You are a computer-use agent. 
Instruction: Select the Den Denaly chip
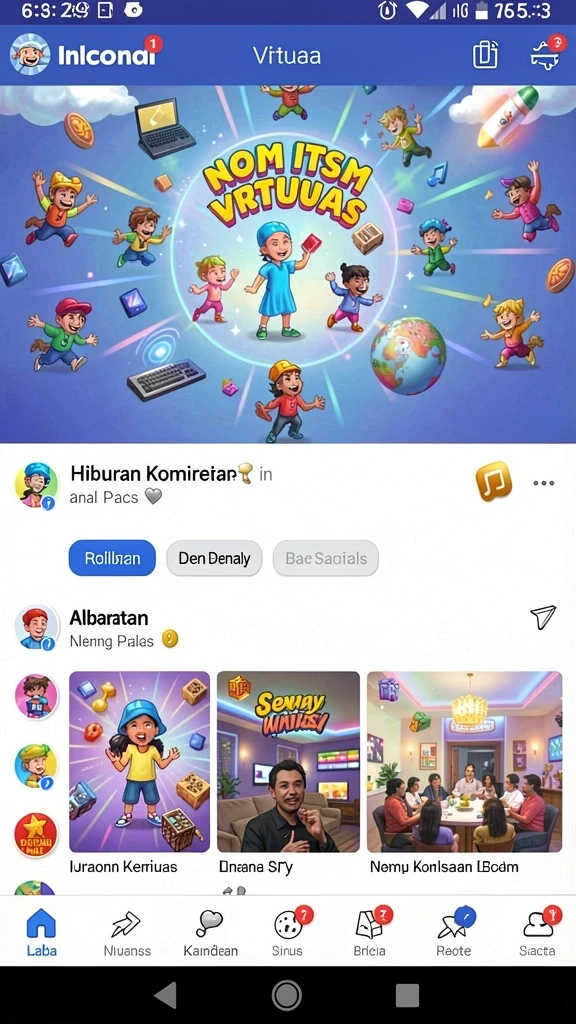tap(214, 558)
